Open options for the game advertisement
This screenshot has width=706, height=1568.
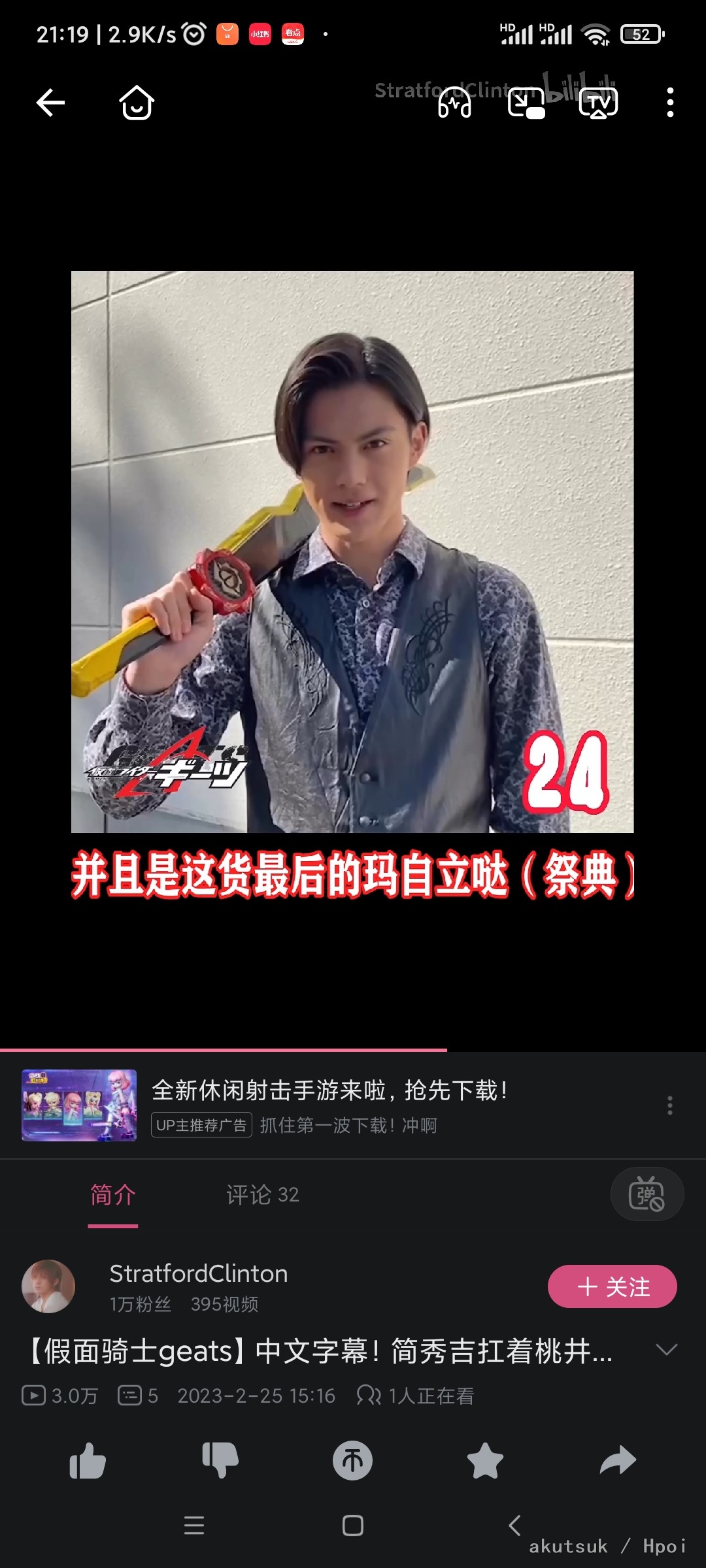click(x=670, y=1105)
